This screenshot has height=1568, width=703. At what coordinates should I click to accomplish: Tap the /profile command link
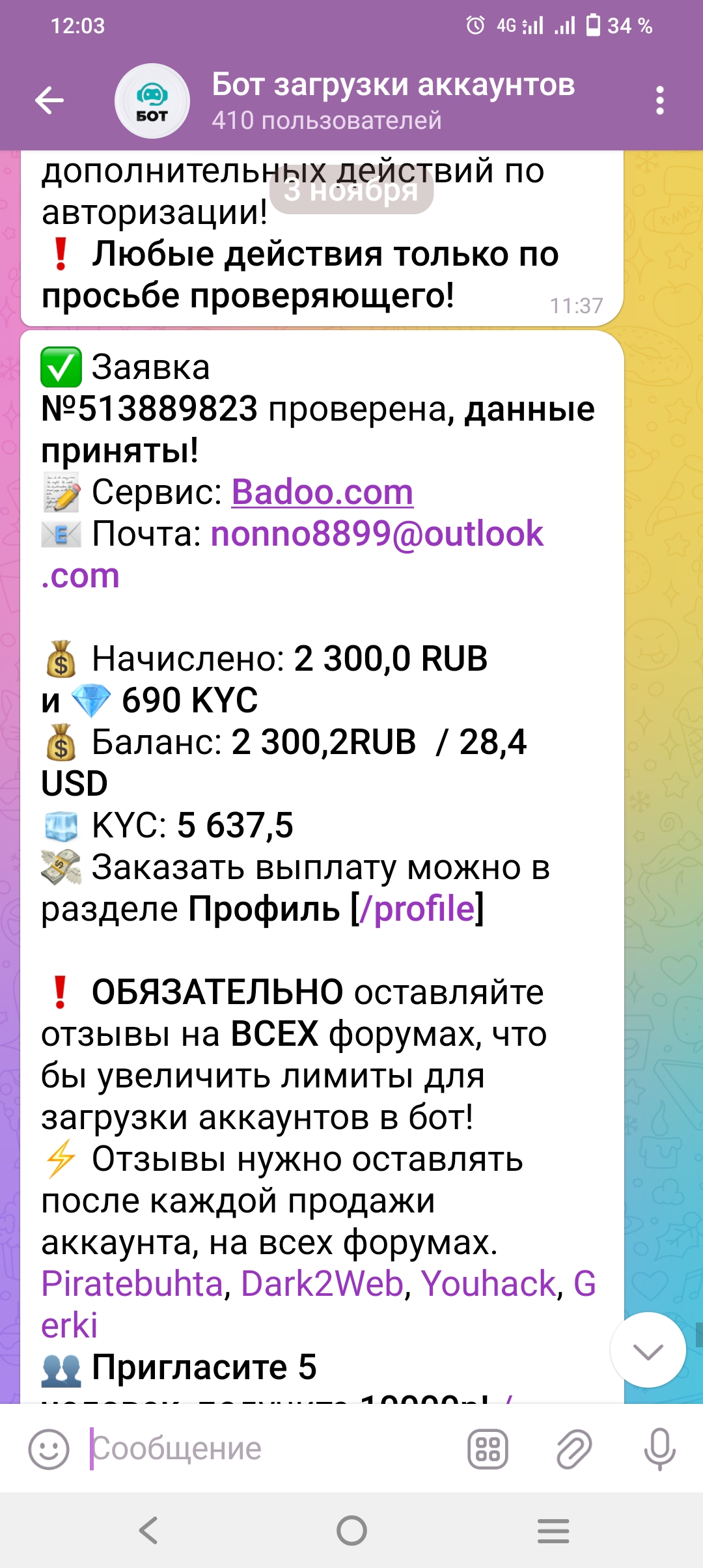click(x=417, y=910)
